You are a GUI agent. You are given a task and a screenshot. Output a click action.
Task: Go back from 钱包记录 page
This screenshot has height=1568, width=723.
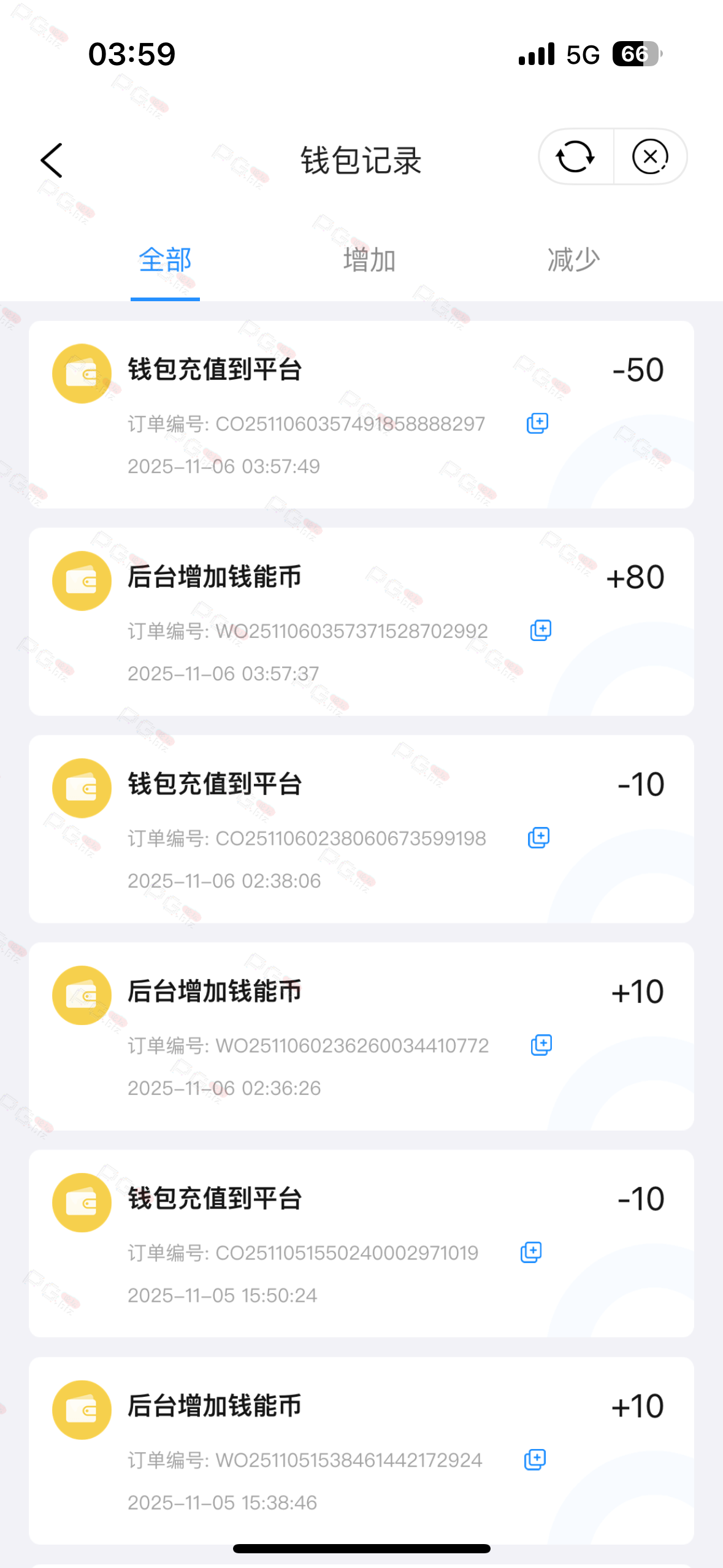tap(52, 161)
